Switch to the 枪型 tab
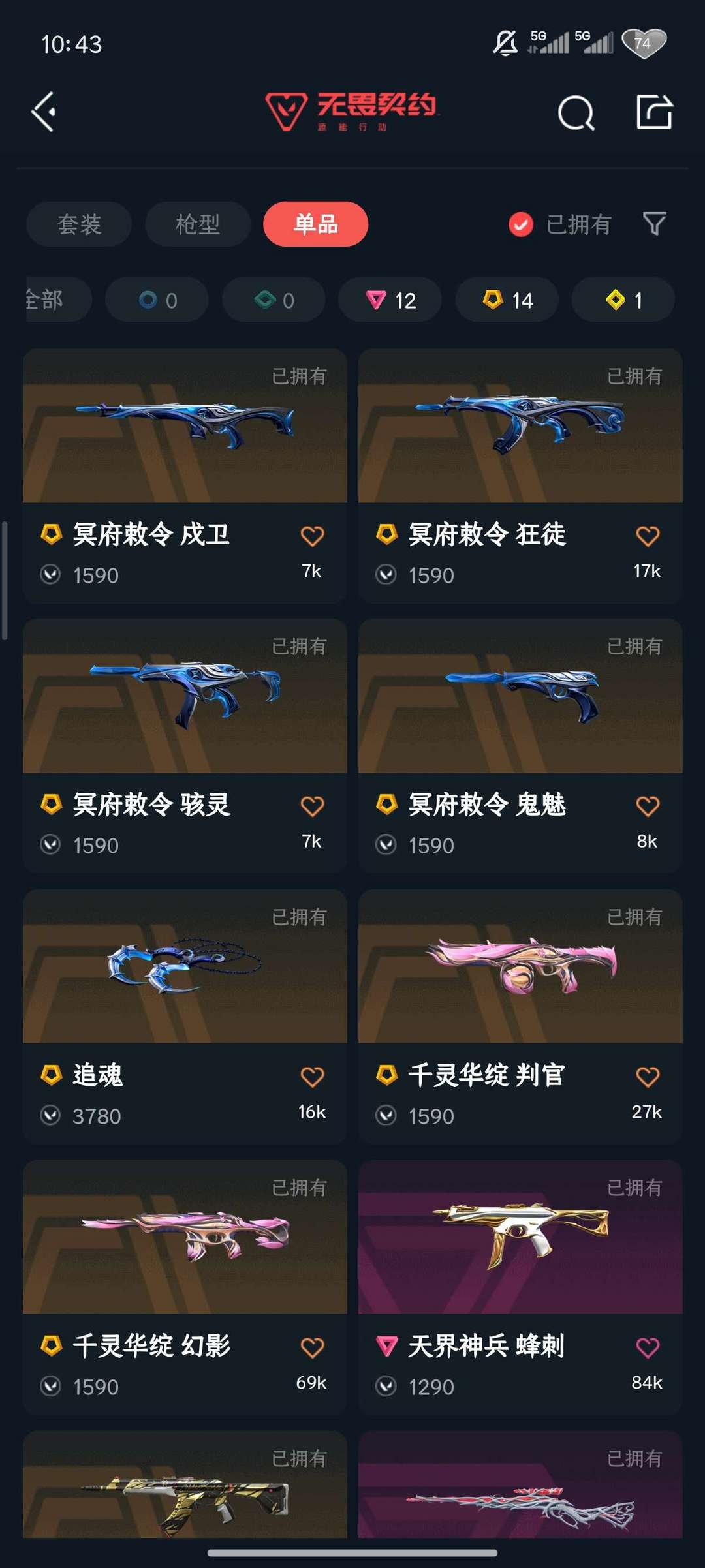The image size is (705, 1568). (x=198, y=224)
